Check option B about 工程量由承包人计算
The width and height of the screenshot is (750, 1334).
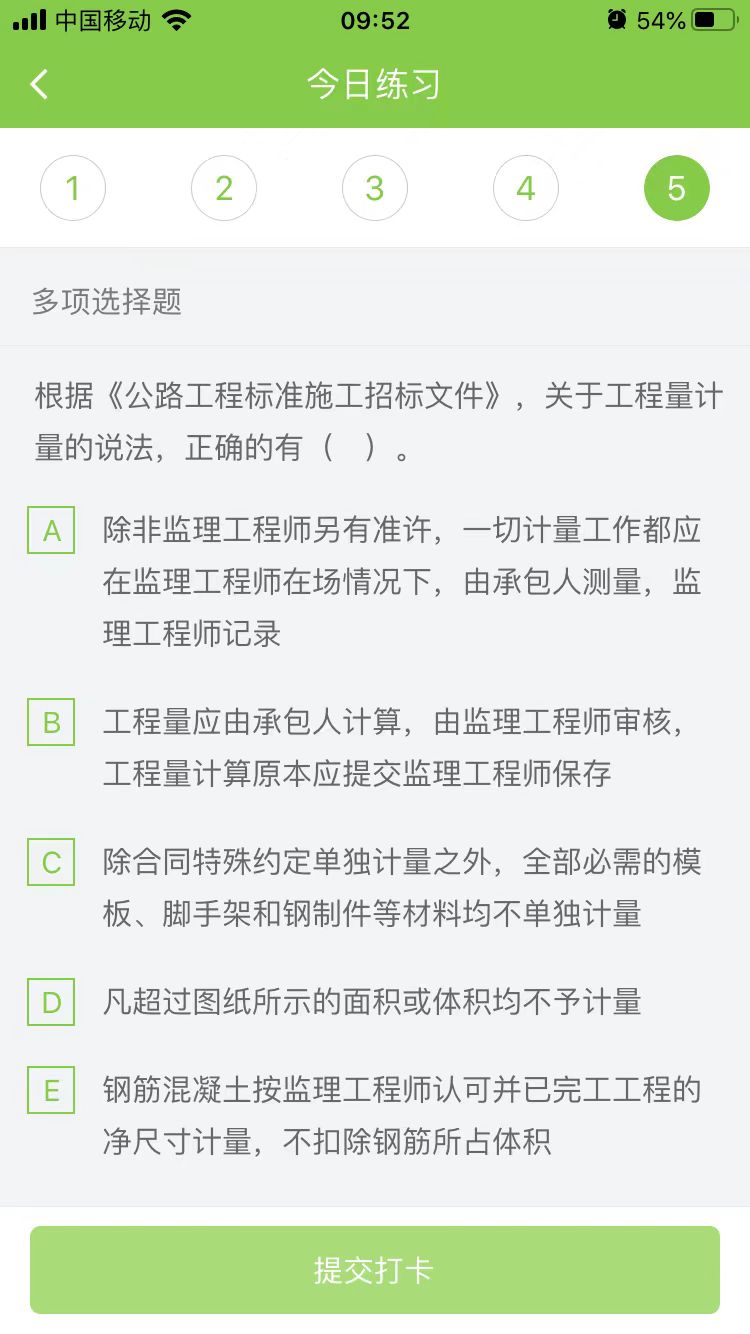pos(51,722)
